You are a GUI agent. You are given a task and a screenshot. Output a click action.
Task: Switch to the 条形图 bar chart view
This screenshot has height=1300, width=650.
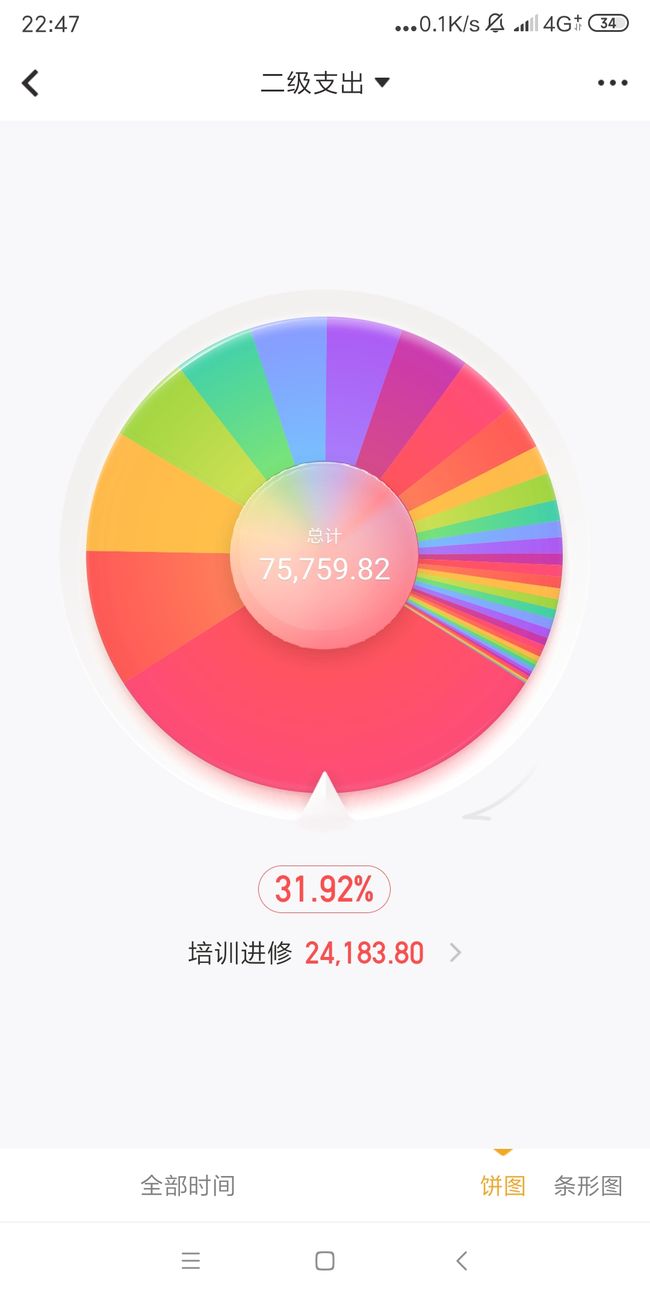click(588, 1186)
